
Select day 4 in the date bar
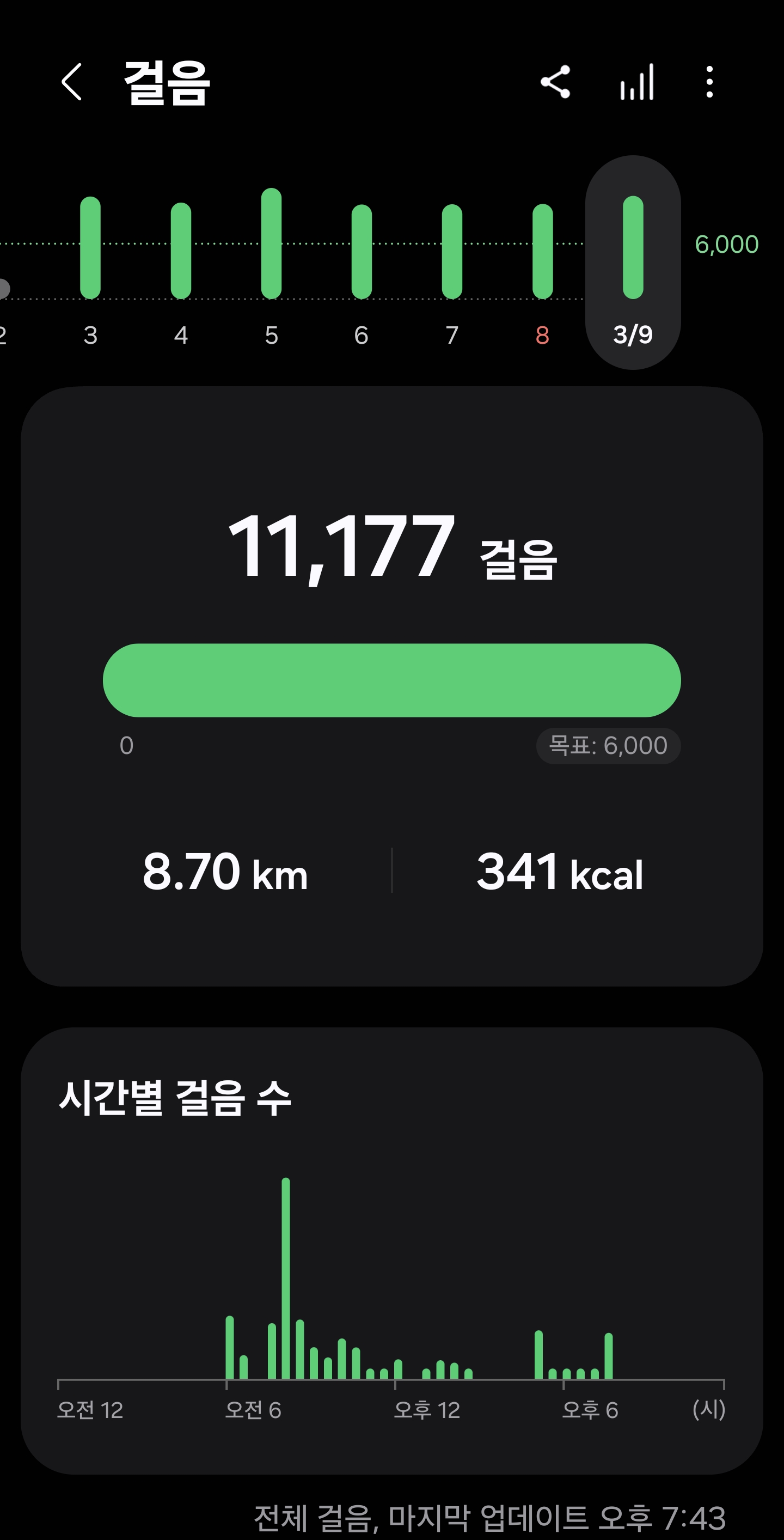tap(181, 263)
